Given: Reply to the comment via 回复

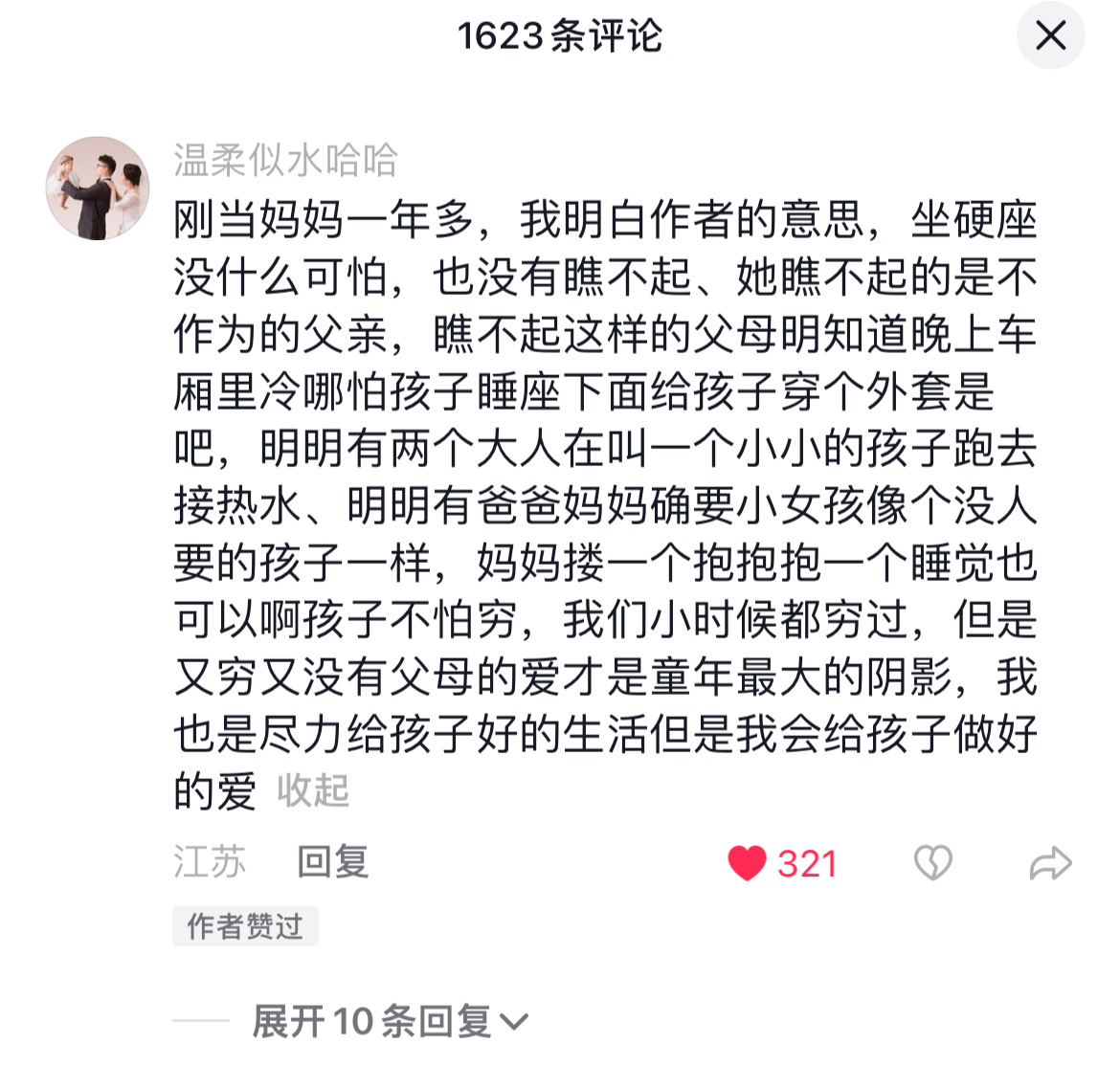Looking at the screenshot, I should coord(332,862).
